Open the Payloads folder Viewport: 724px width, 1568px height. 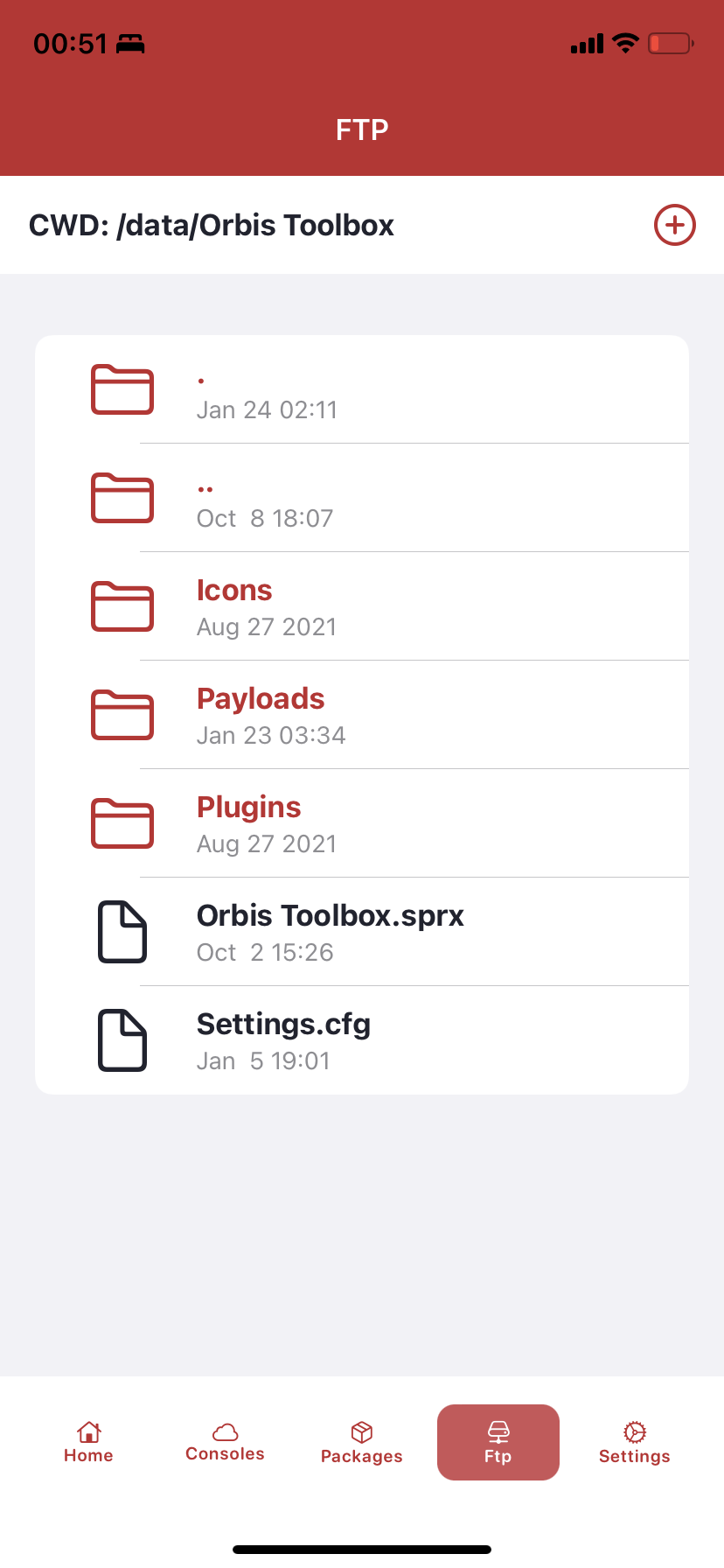(x=362, y=715)
